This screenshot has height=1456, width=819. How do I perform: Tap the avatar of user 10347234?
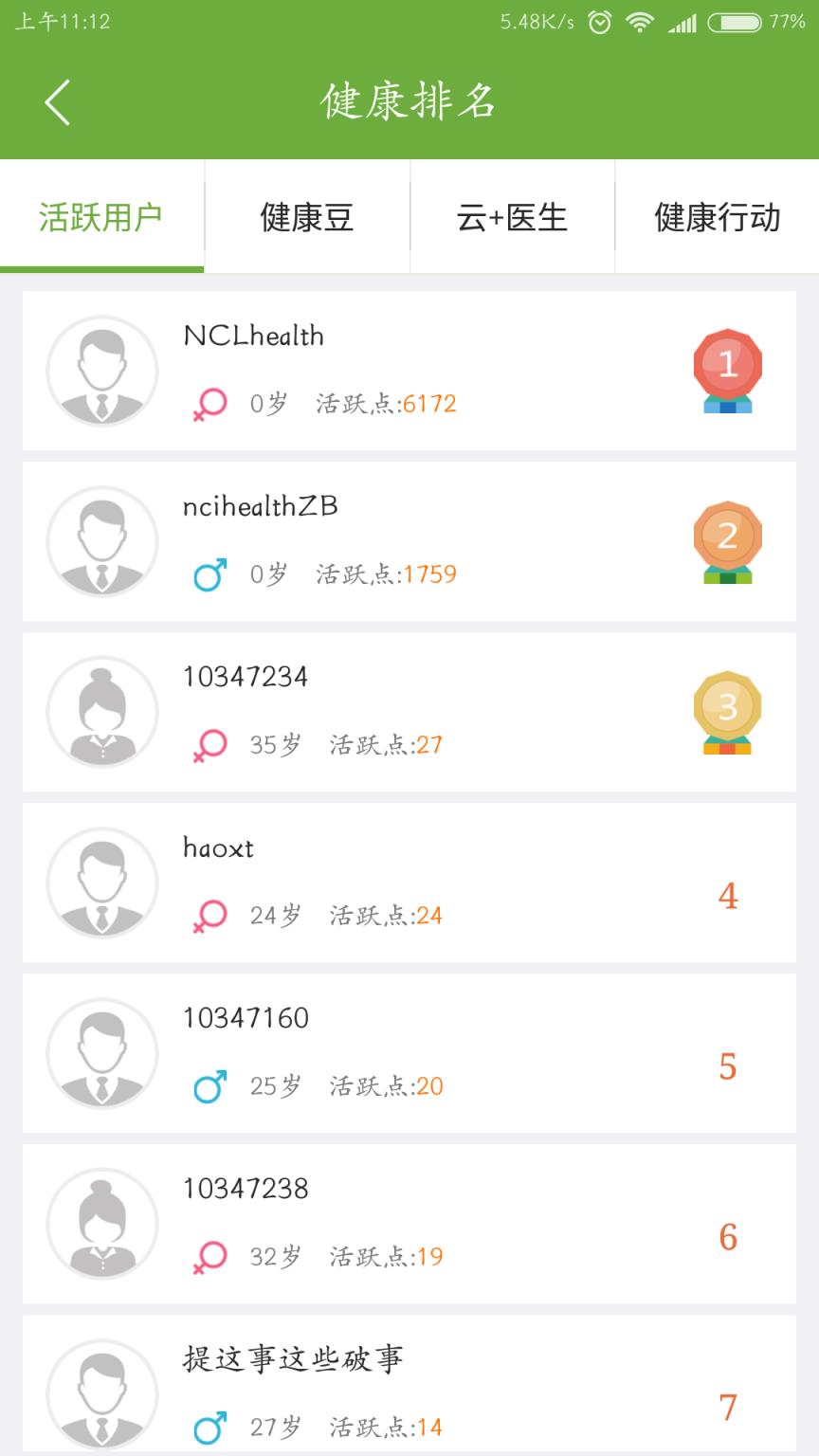pos(101,711)
